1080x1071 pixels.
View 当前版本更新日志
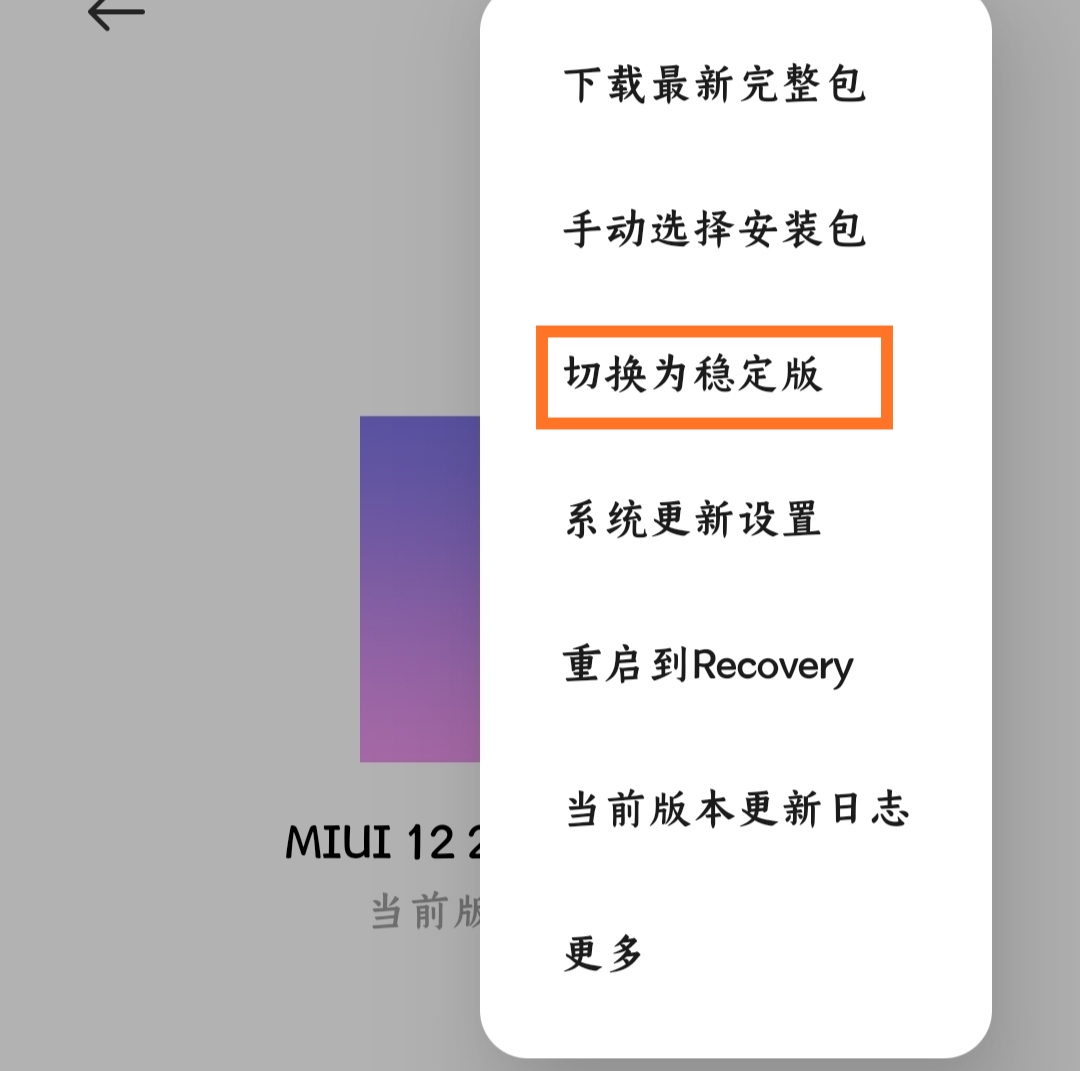click(736, 809)
